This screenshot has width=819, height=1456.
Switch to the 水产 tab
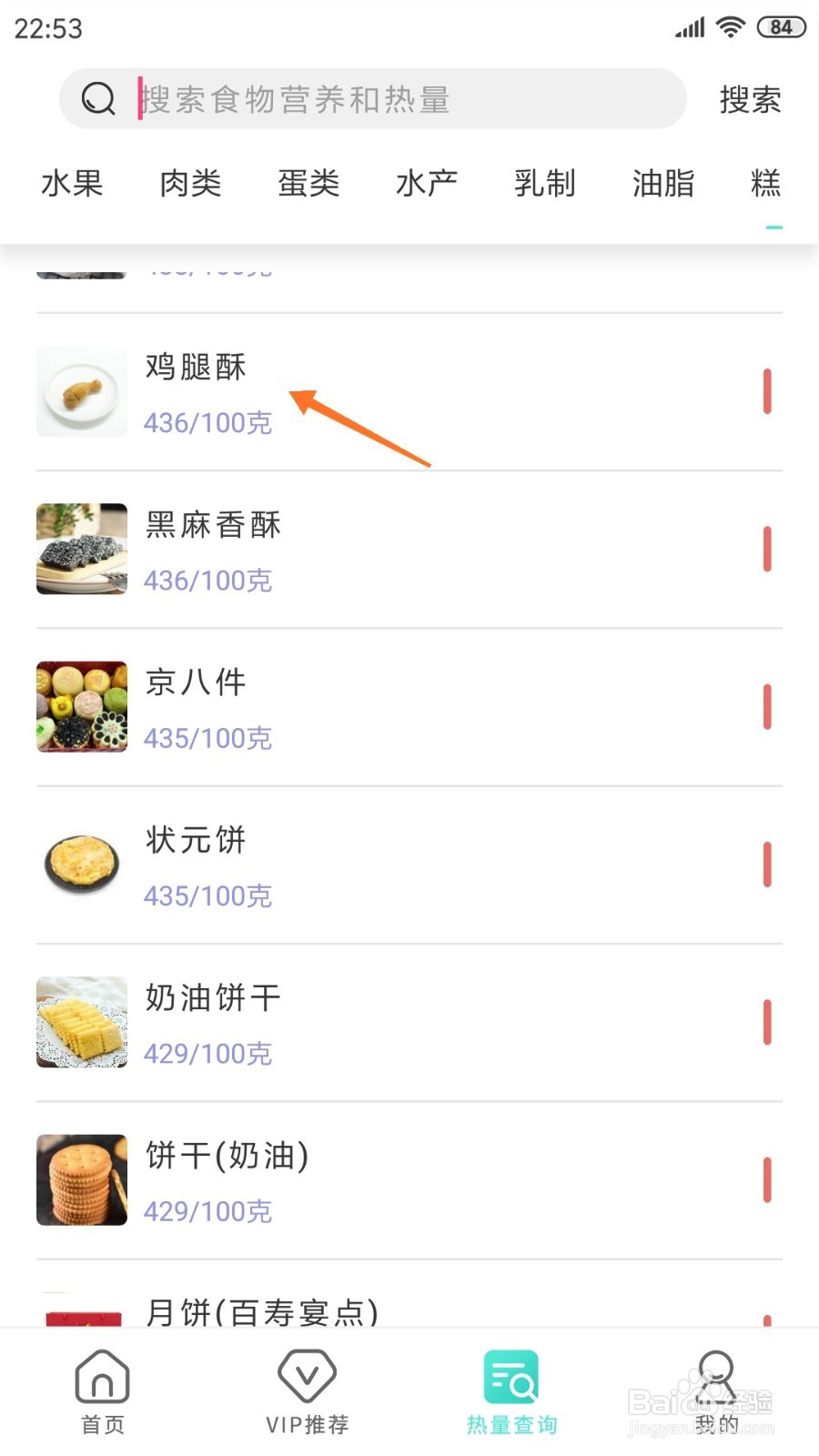point(427,184)
